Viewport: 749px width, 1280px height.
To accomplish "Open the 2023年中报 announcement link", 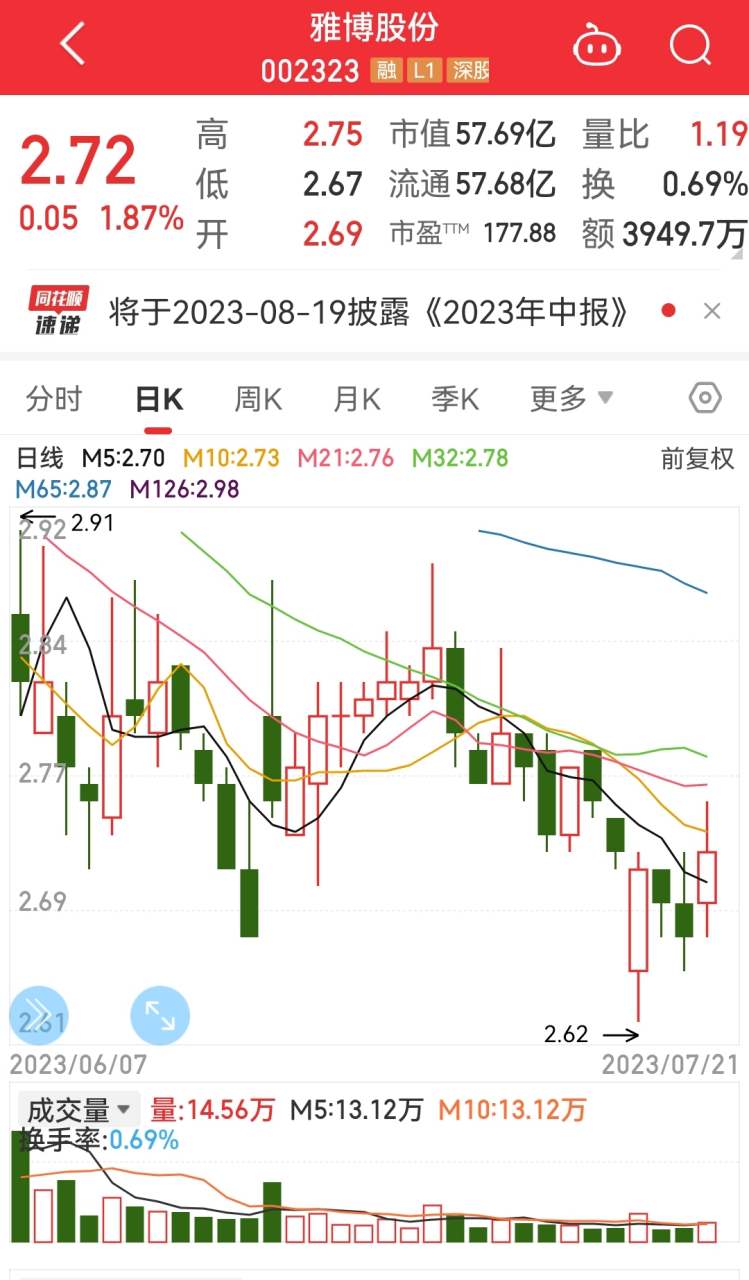I will (370, 312).
